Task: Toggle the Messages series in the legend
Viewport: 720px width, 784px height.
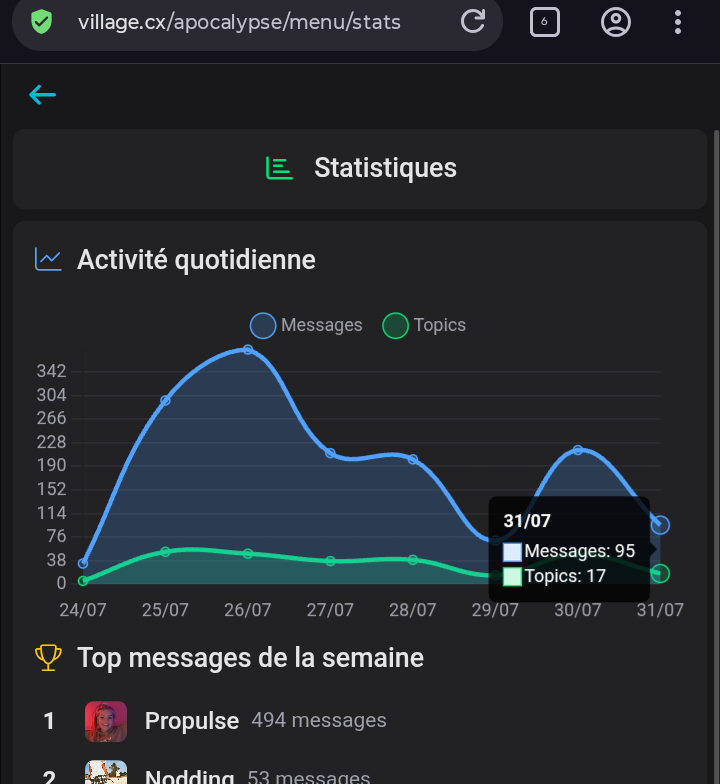Action: 306,325
